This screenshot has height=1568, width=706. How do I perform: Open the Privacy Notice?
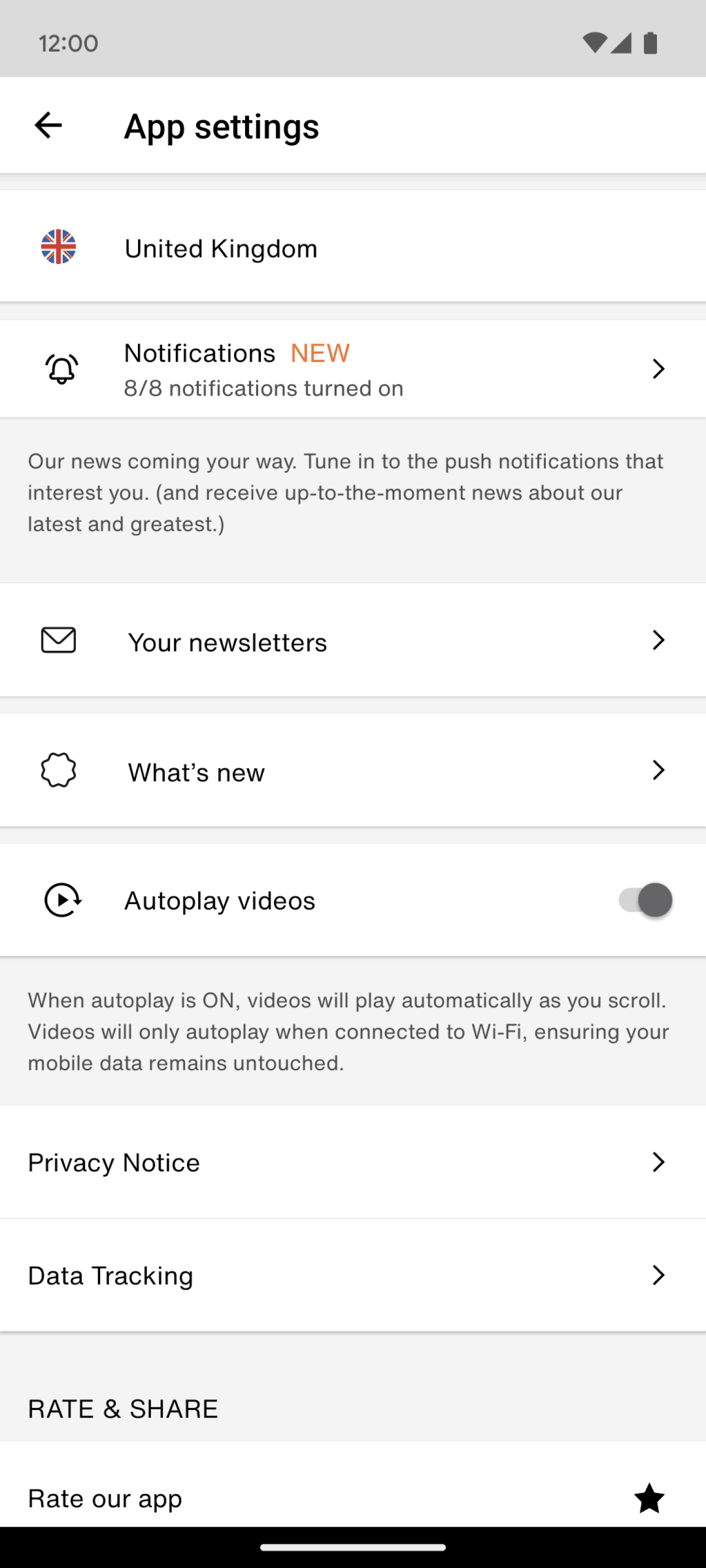[x=353, y=1162]
